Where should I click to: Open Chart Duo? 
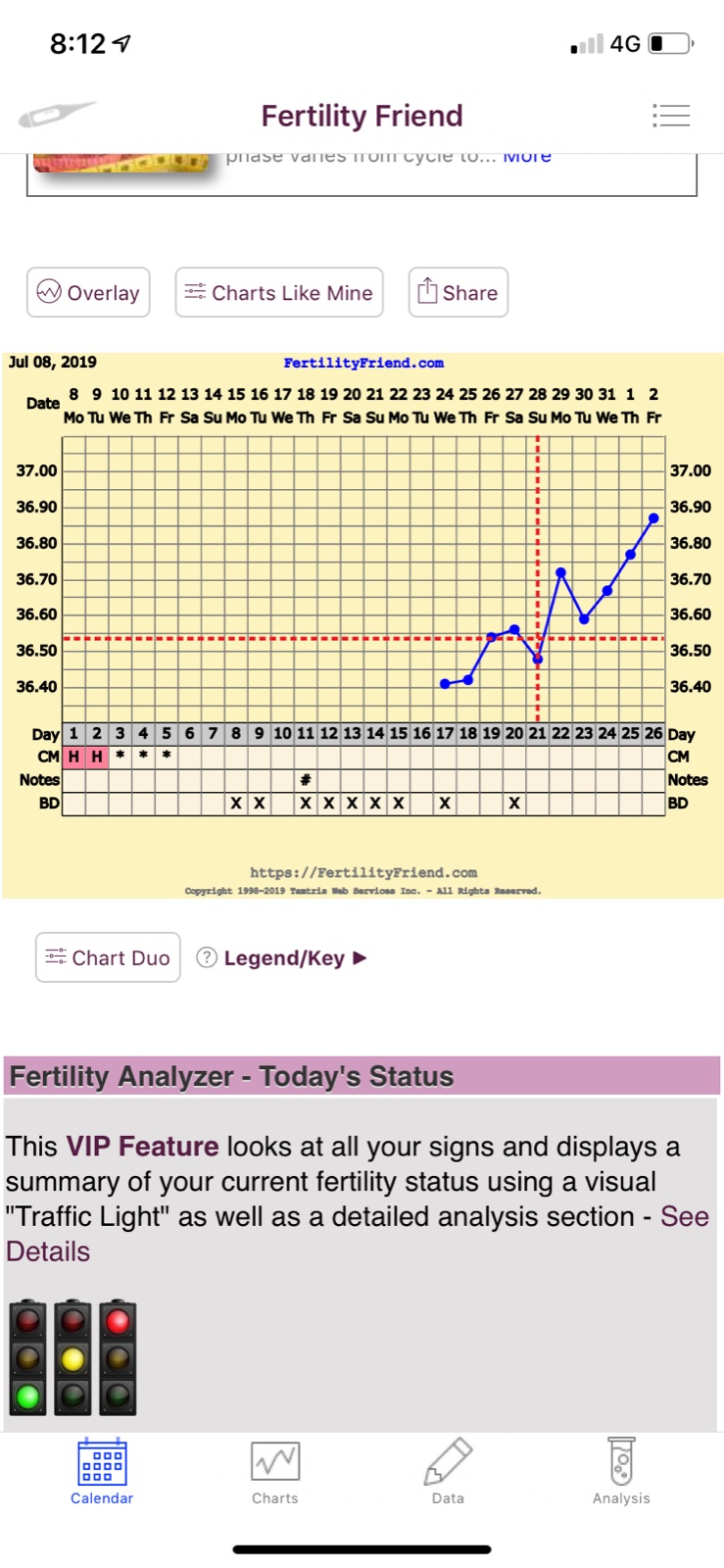pyautogui.click(x=108, y=957)
